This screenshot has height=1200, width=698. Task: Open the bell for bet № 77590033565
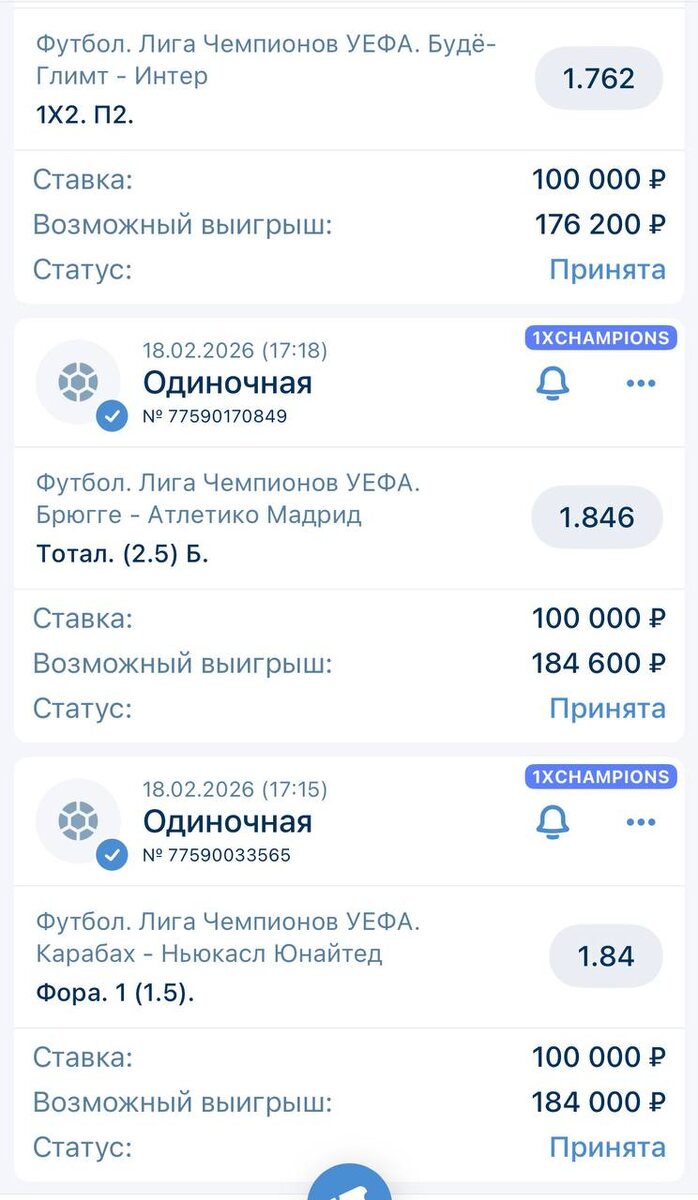click(553, 822)
